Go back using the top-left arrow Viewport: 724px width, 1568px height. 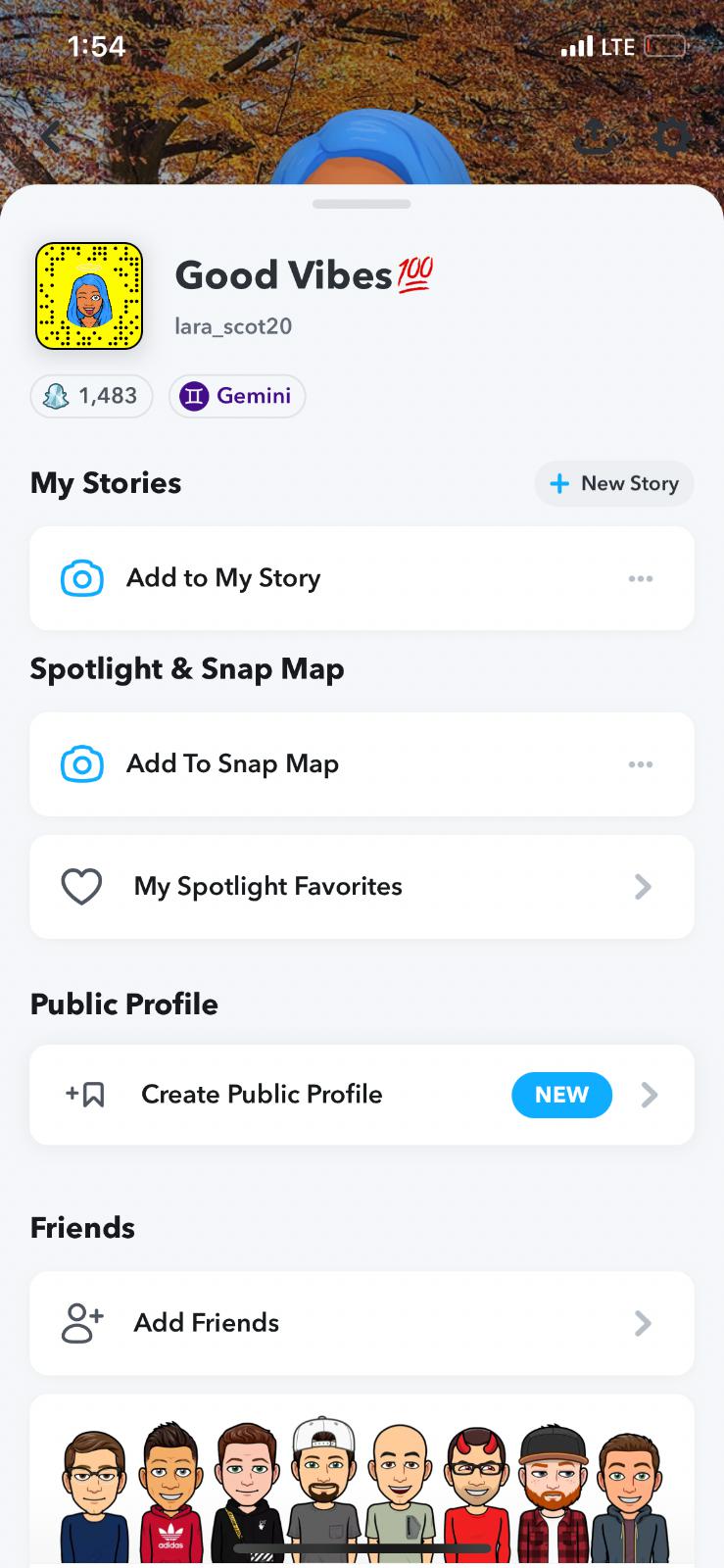(x=52, y=137)
